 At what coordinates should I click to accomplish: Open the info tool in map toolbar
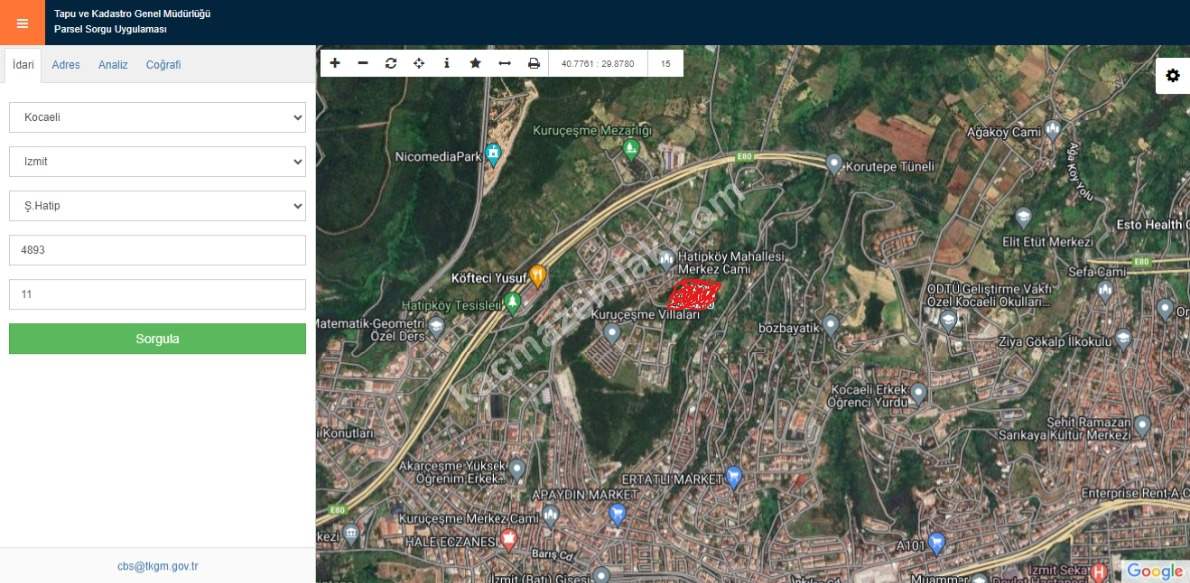point(447,63)
